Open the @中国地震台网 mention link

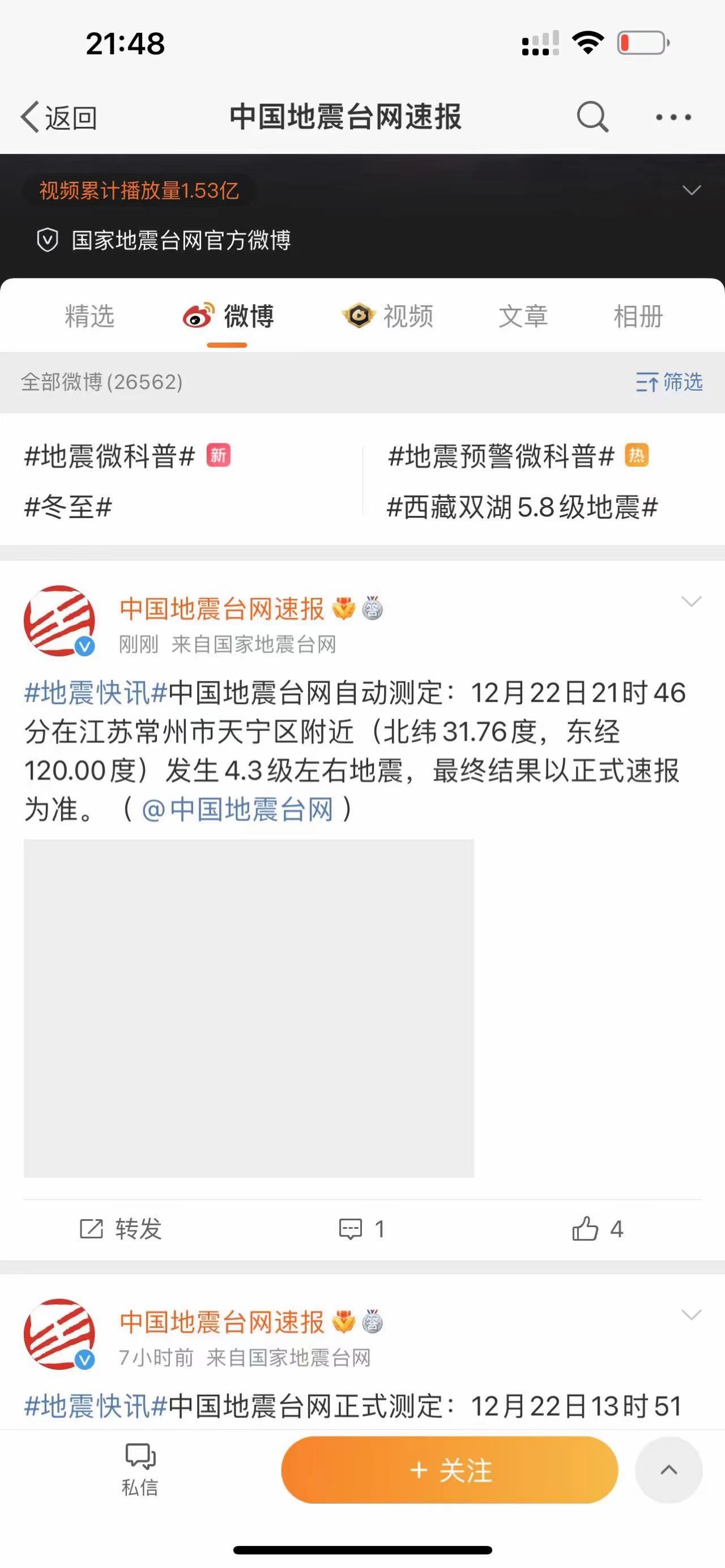tap(238, 810)
